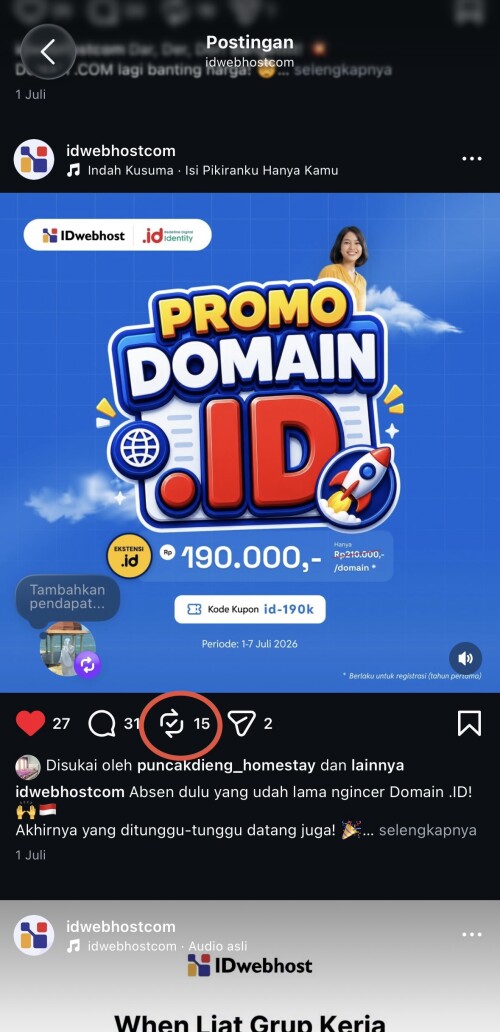Unlike the Promo Domain .ID post
The height and width of the screenshot is (1032, 500).
pyautogui.click(x=30, y=723)
